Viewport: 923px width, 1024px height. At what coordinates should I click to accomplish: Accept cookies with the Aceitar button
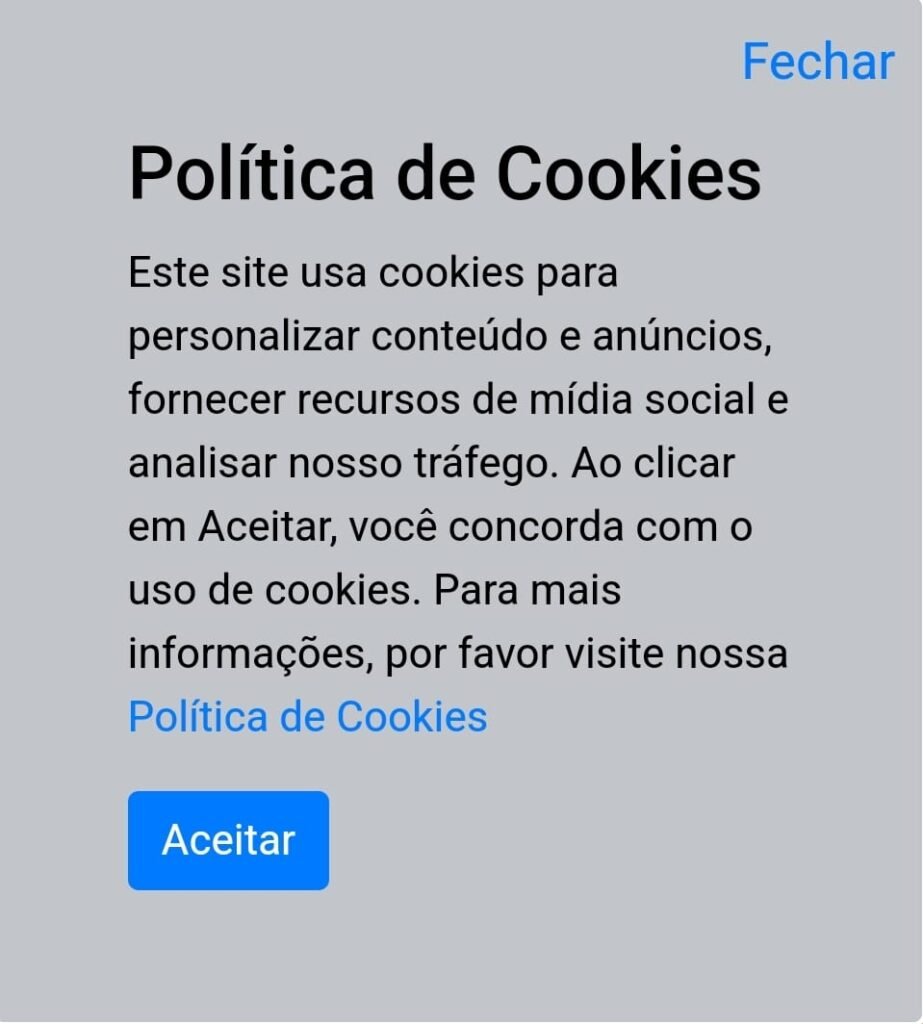(228, 840)
